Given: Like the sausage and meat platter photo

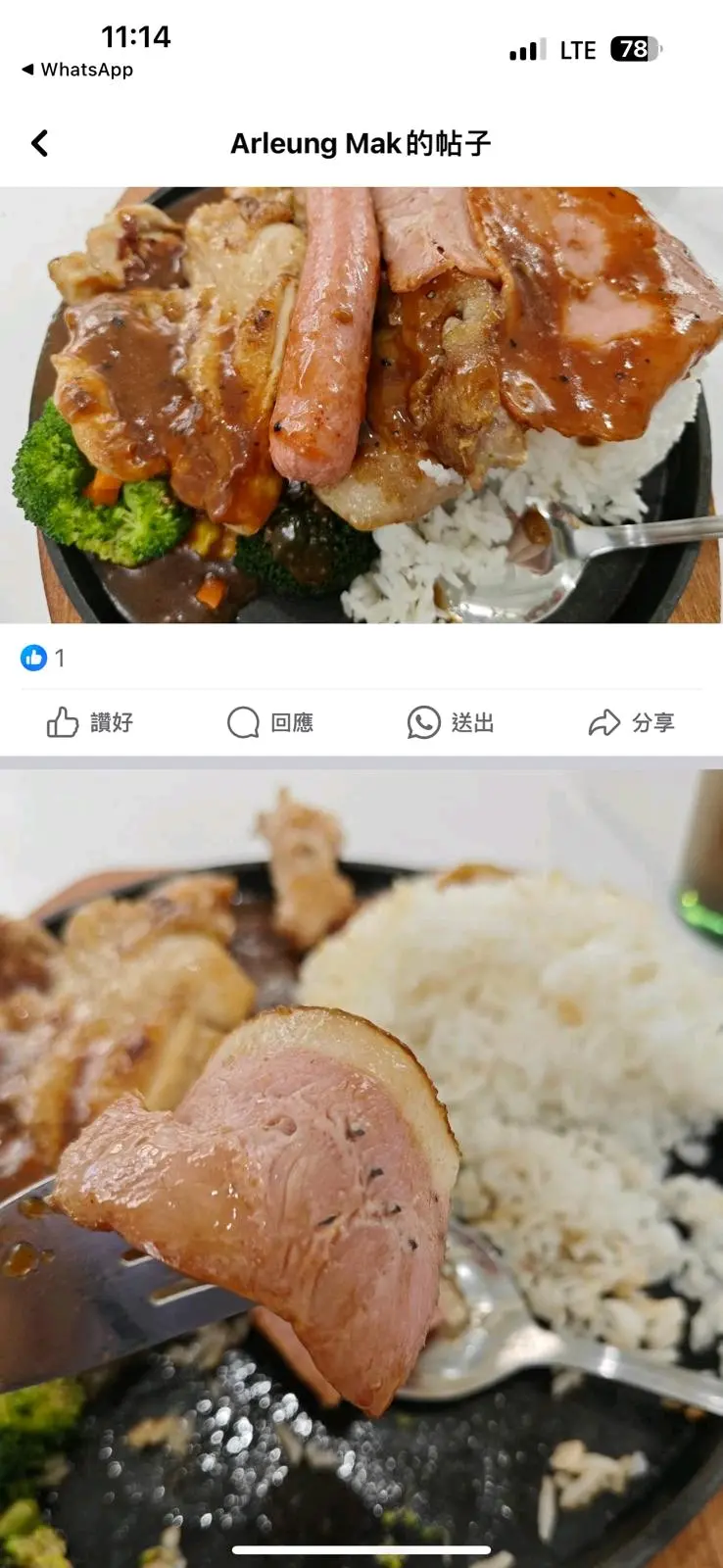Looking at the screenshot, I should pos(89,723).
